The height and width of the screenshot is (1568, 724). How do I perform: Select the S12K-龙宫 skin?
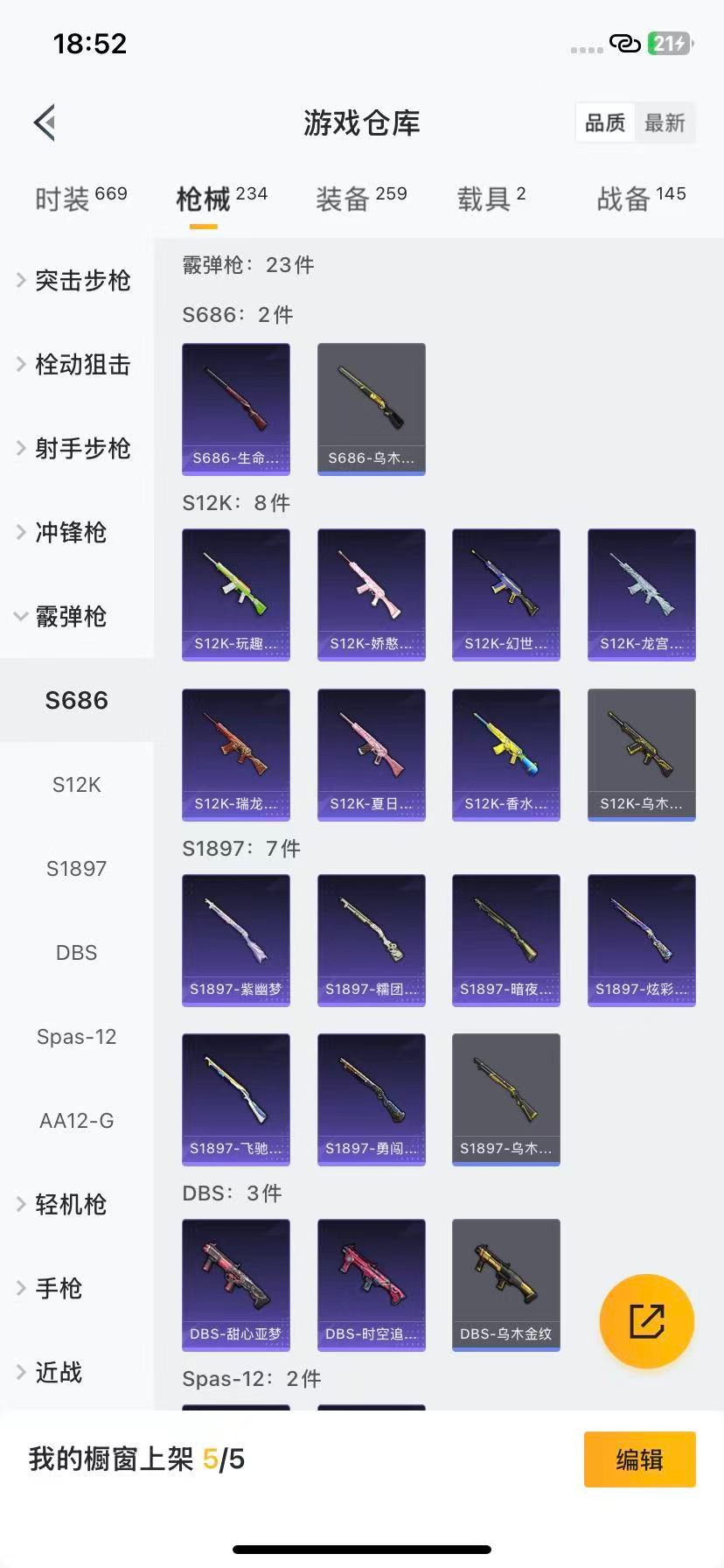(x=641, y=593)
